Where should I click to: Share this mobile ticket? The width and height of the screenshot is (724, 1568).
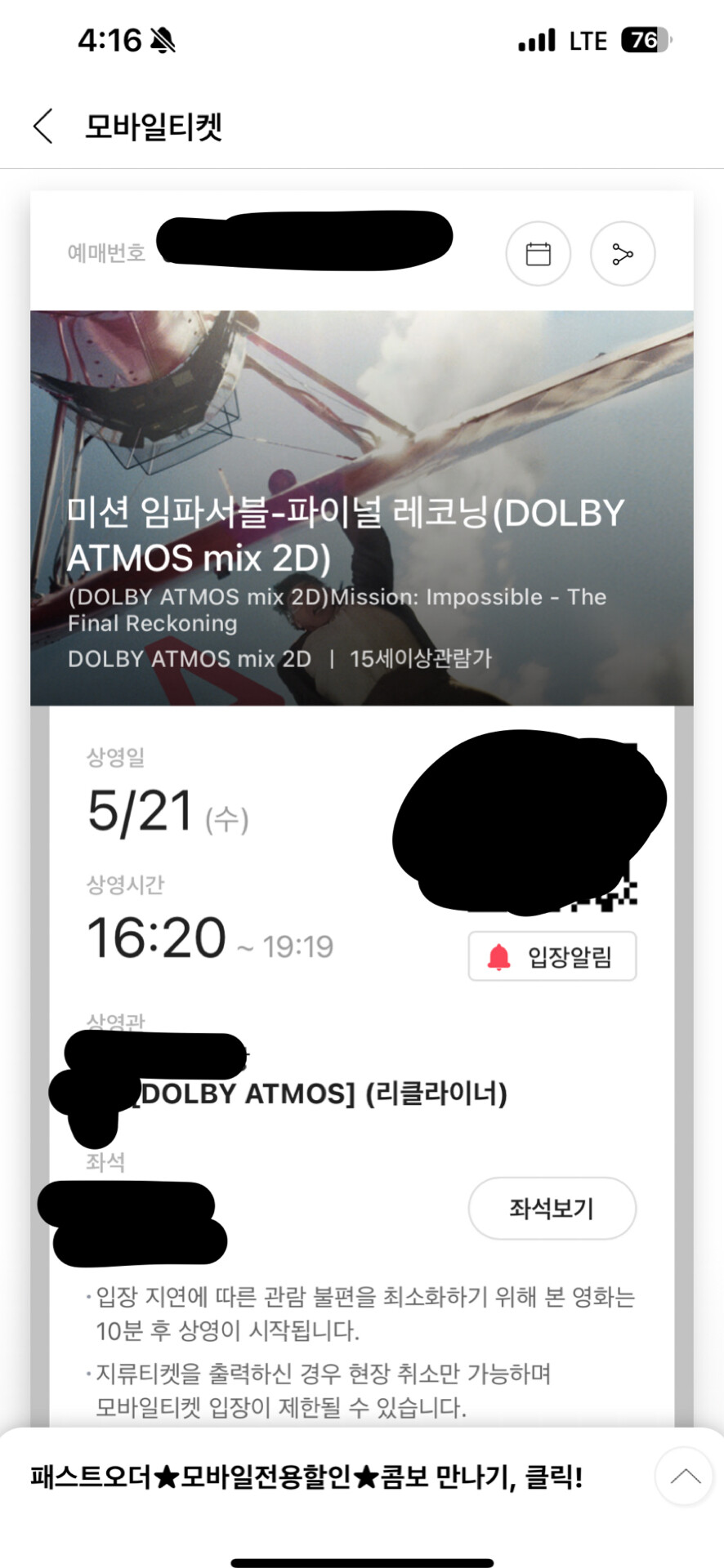pos(623,254)
